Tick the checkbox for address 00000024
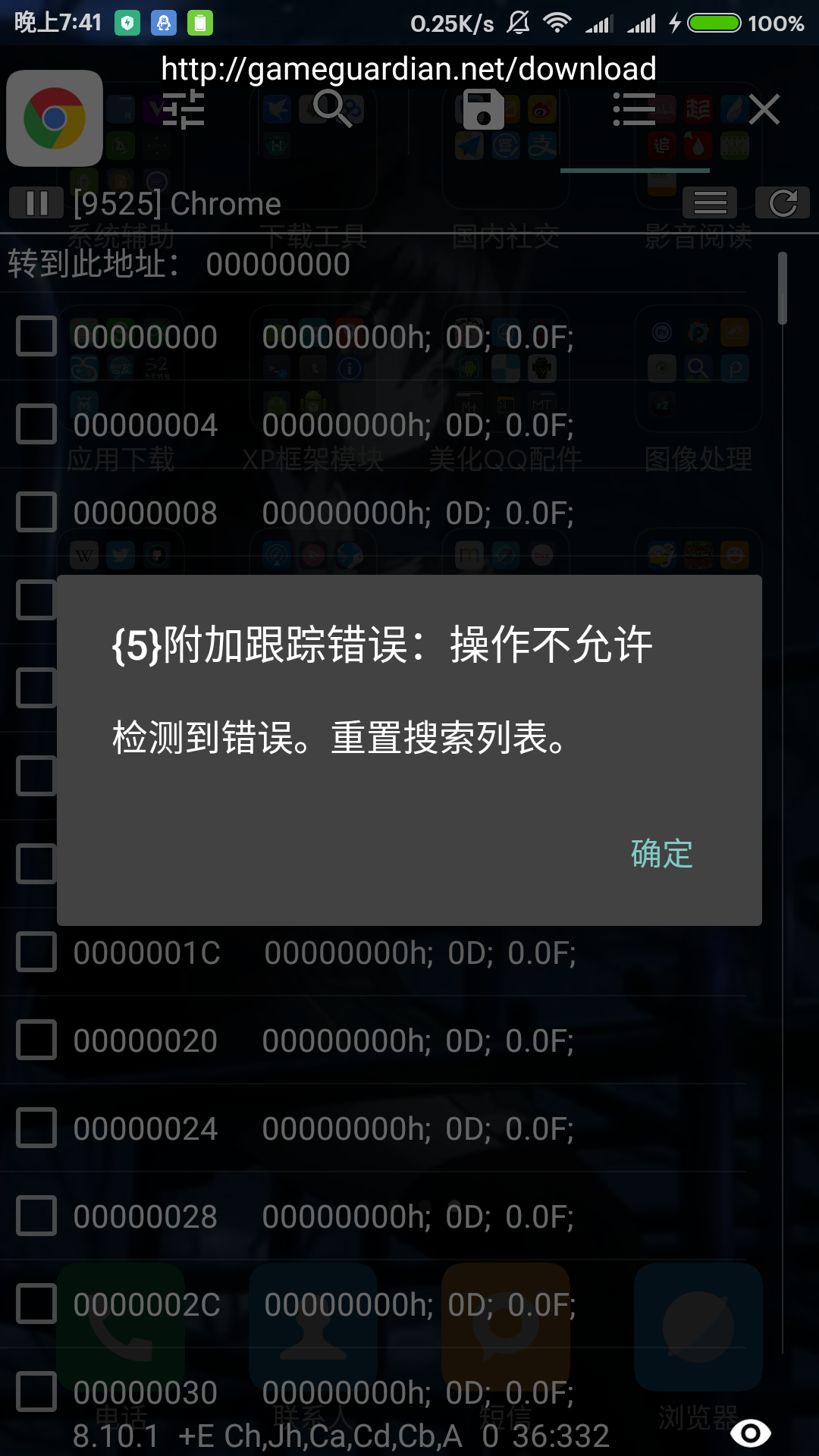Screen dimensions: 819x1456 [36, 1128]
